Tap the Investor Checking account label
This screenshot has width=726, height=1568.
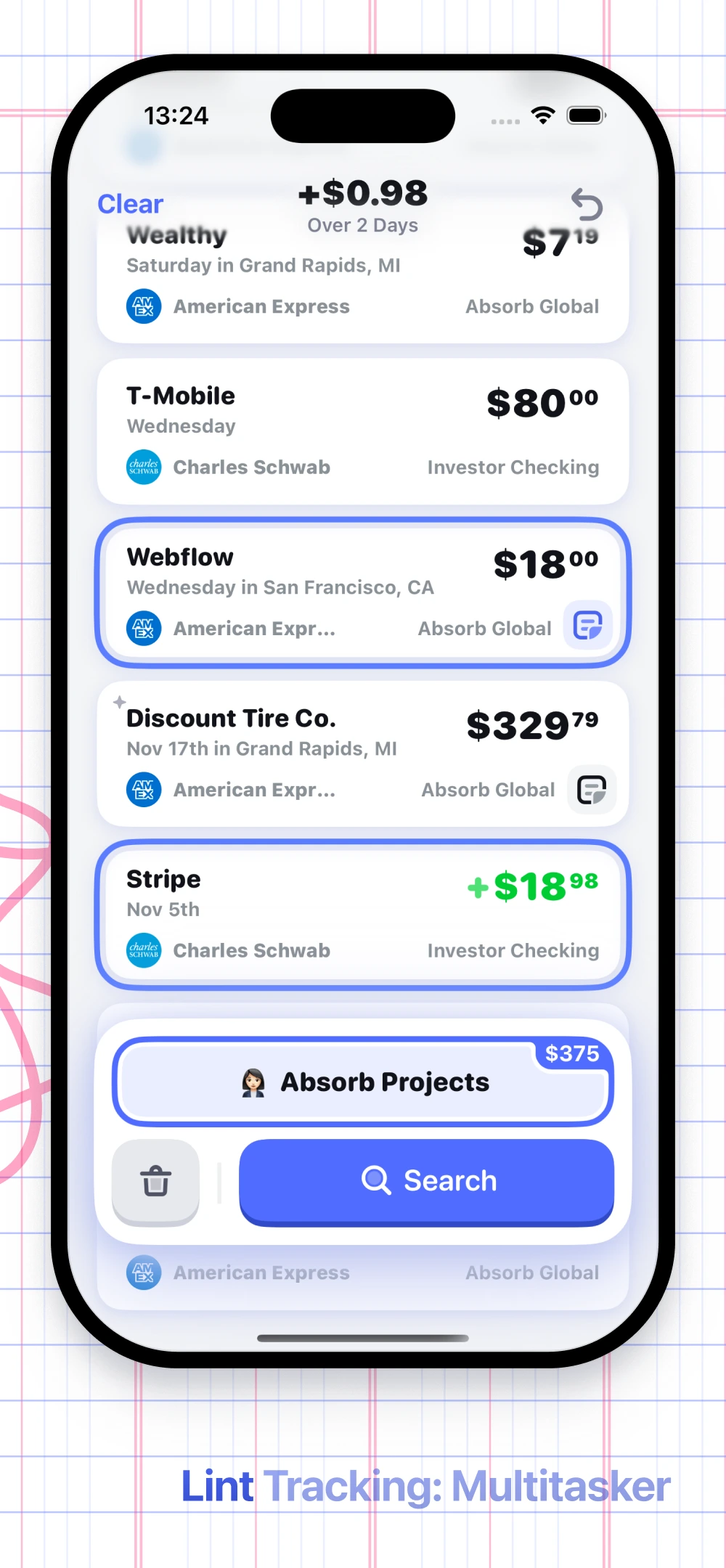coord(513,467)
